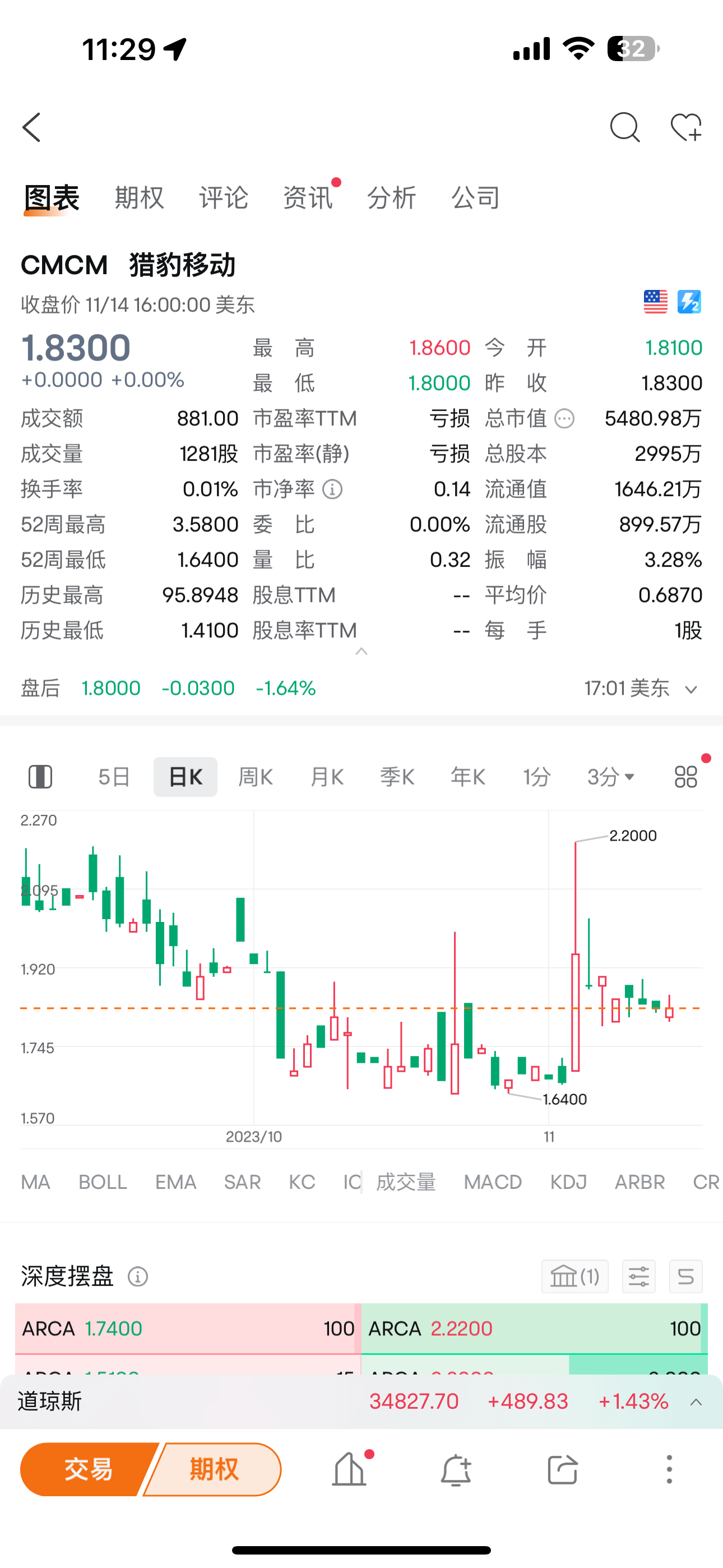
Task: Open the 公司 company tab
Action: [x=475, y=198]
